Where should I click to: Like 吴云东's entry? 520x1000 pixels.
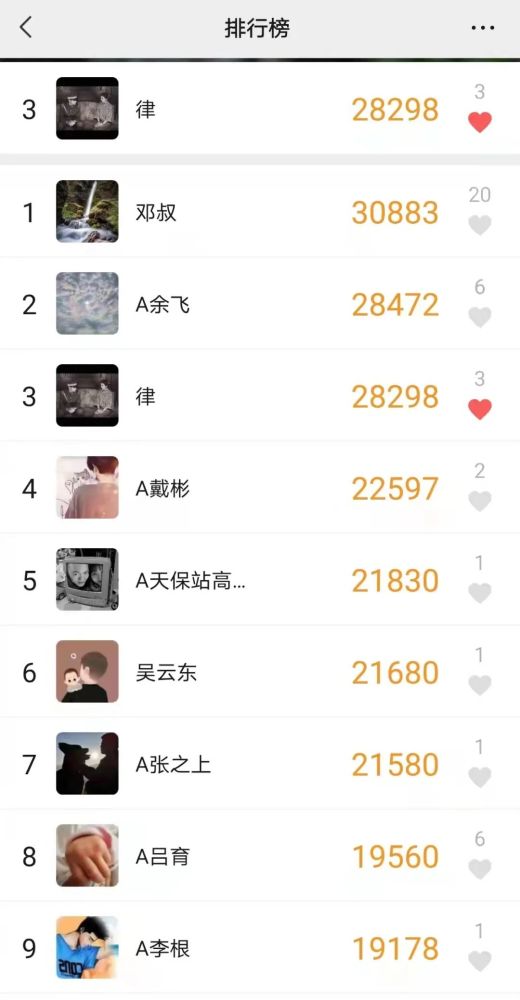coord(480,685)
